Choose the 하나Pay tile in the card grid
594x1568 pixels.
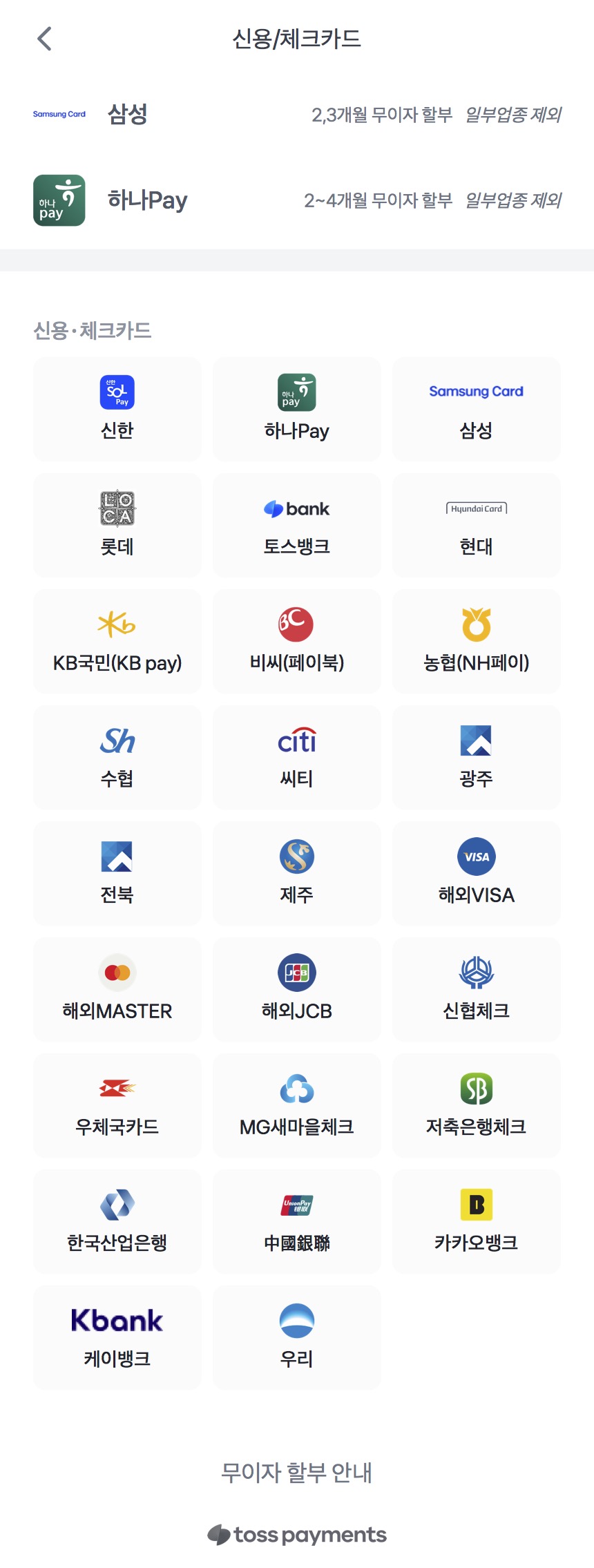click(x=297, y=409)
